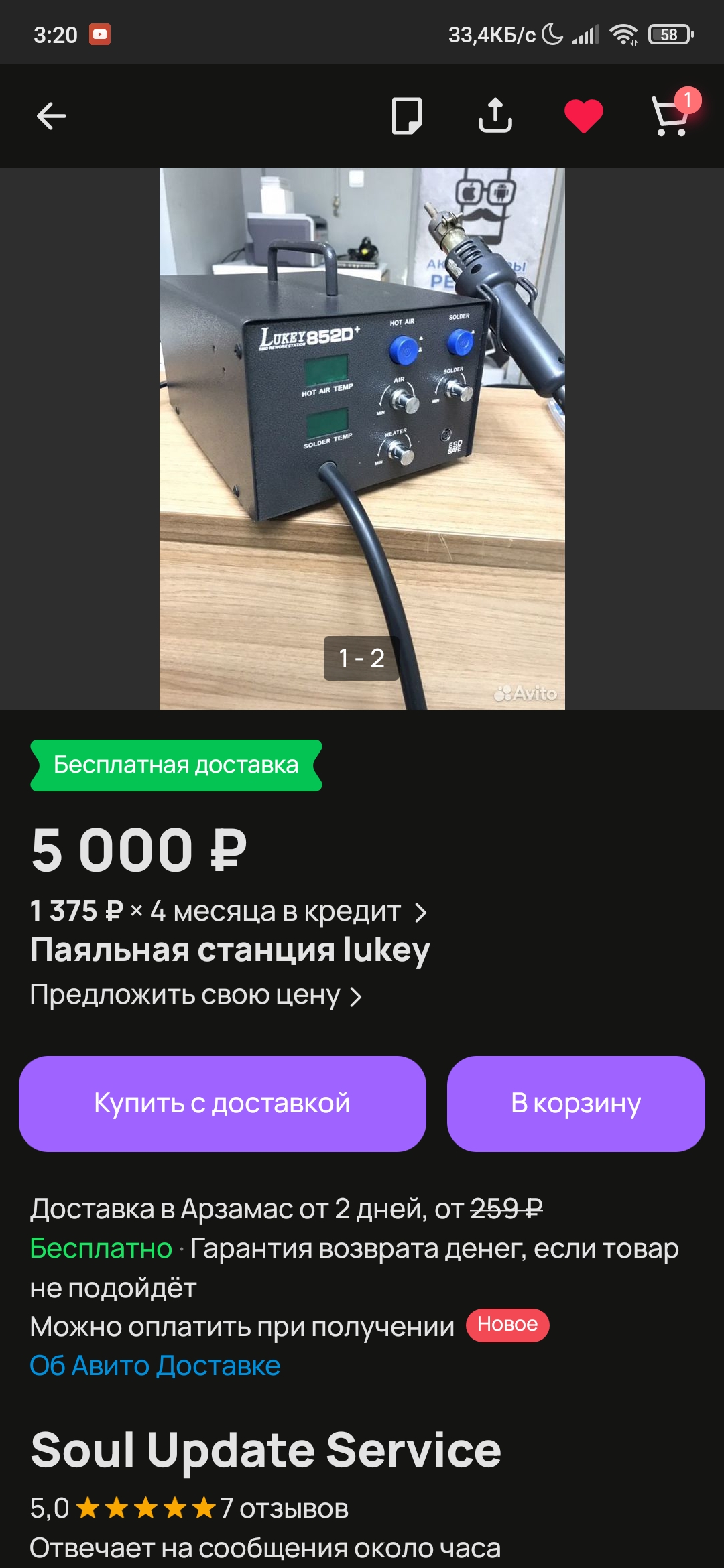
Task: Tap 'Предложить свою цену' to offer a price
Action: point(196,995)
